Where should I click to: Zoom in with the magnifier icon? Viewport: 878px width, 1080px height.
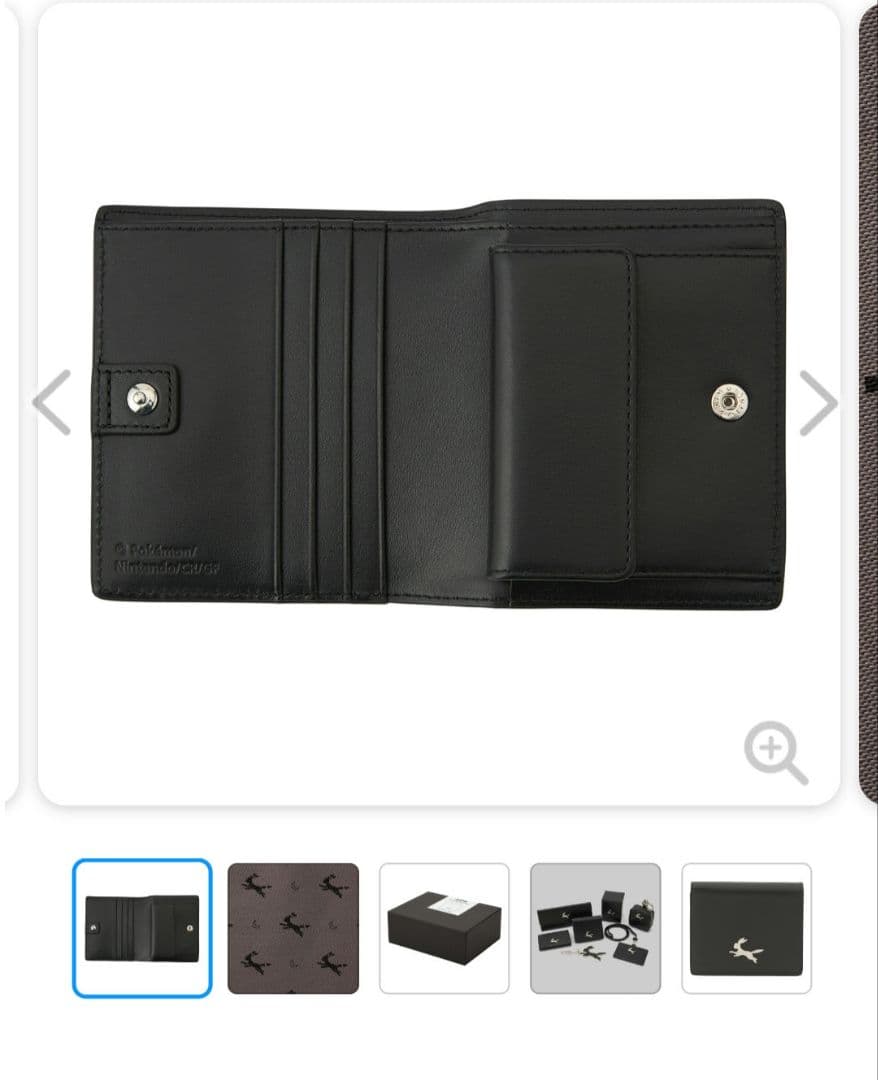[775, 753]
